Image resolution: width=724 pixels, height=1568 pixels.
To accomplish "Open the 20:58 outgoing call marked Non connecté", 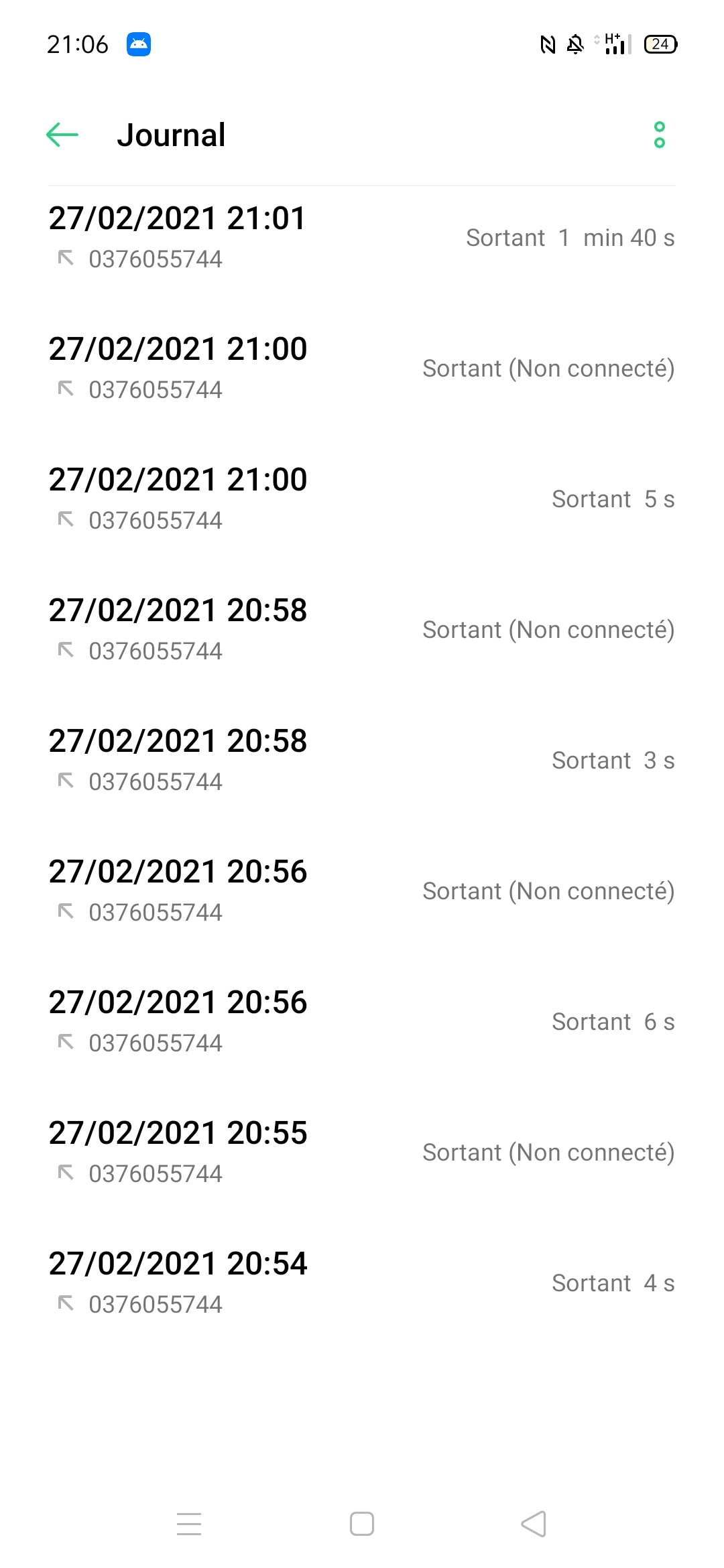I will pos(362,630).
